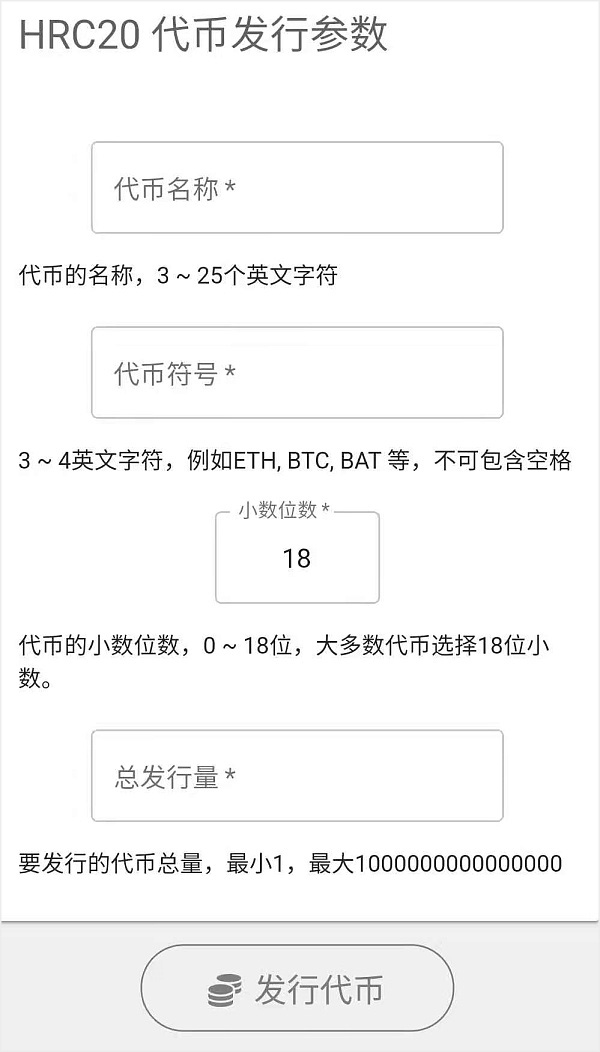Edit the 小数位数 decimals field showing 18

tap(297, 557)
